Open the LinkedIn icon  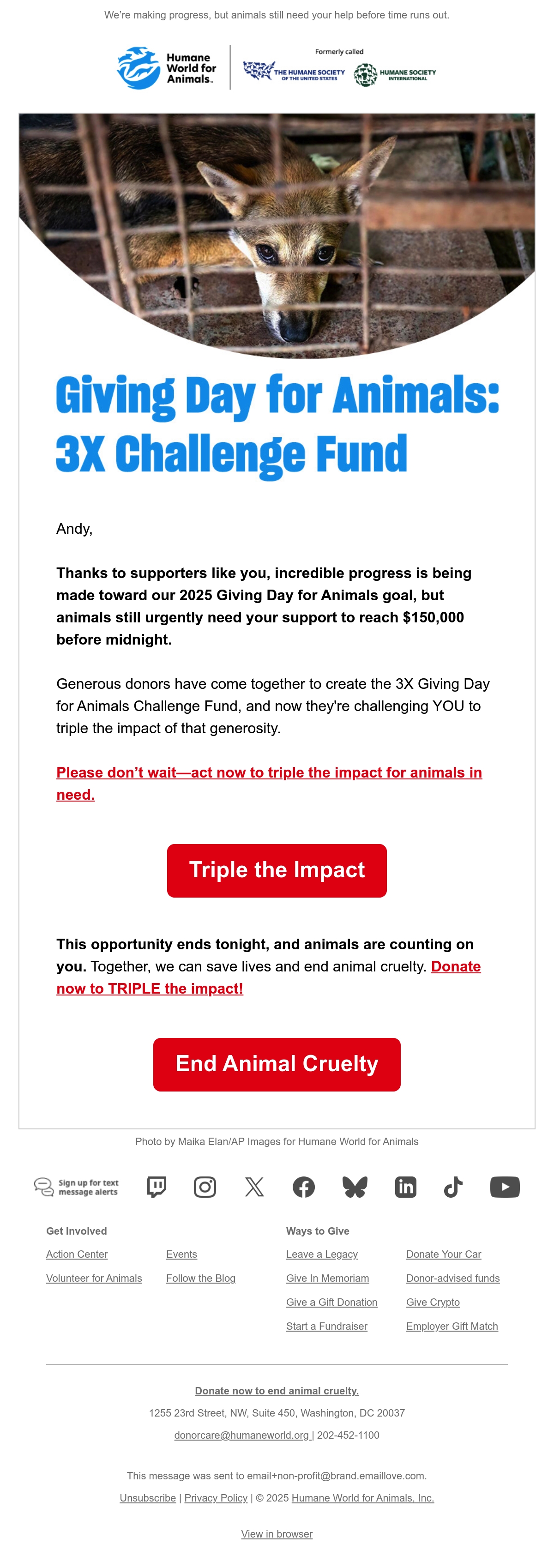point(405,1187)
